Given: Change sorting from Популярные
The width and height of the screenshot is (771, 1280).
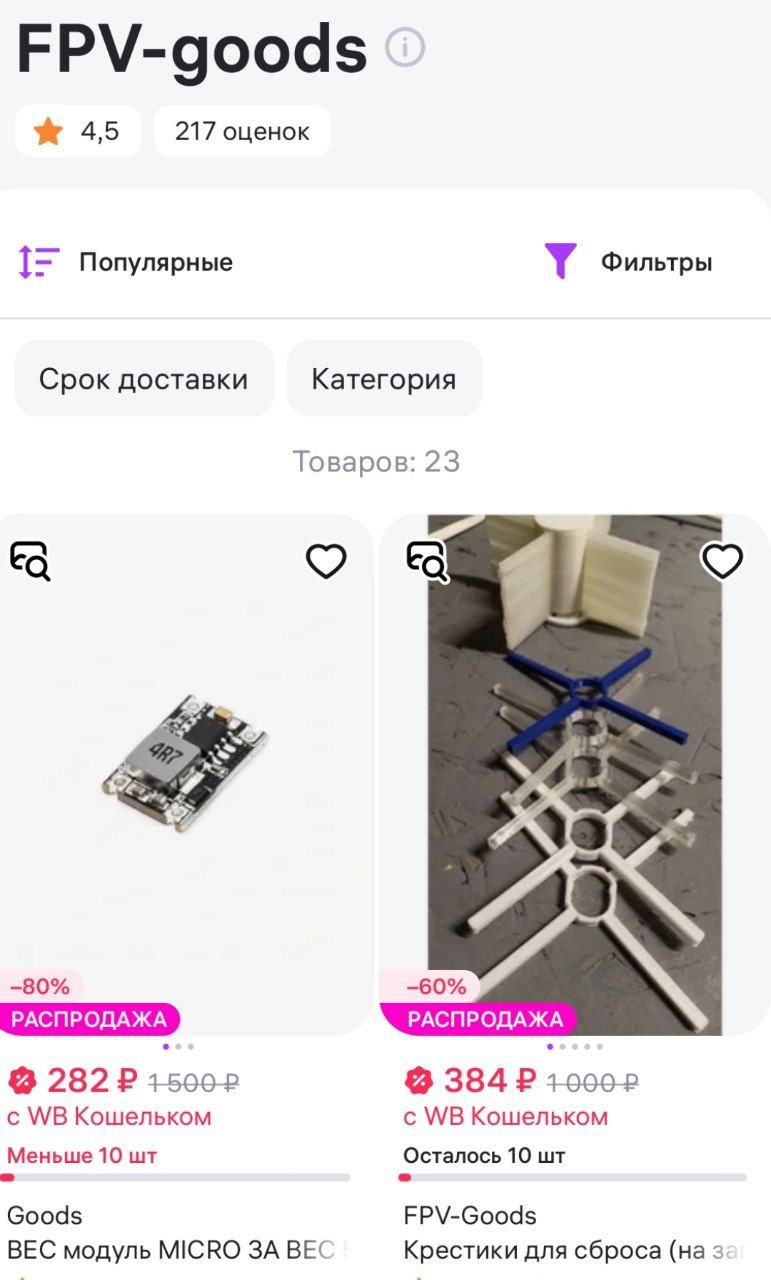Looking at the screenshot, I should click(126, 262).
